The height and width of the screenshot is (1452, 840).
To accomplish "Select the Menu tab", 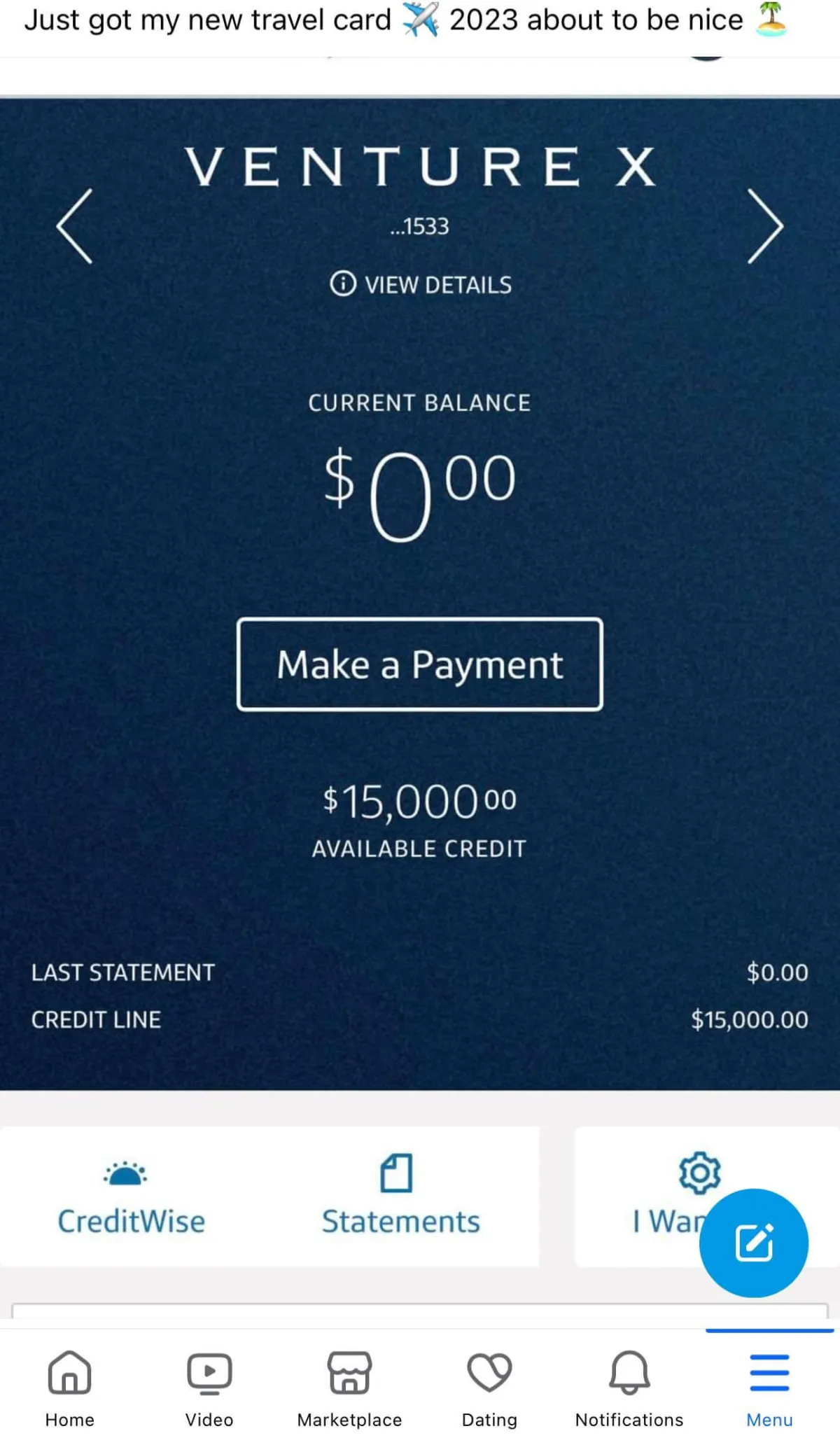I will pyautogui.click(x=769, y=1389).
